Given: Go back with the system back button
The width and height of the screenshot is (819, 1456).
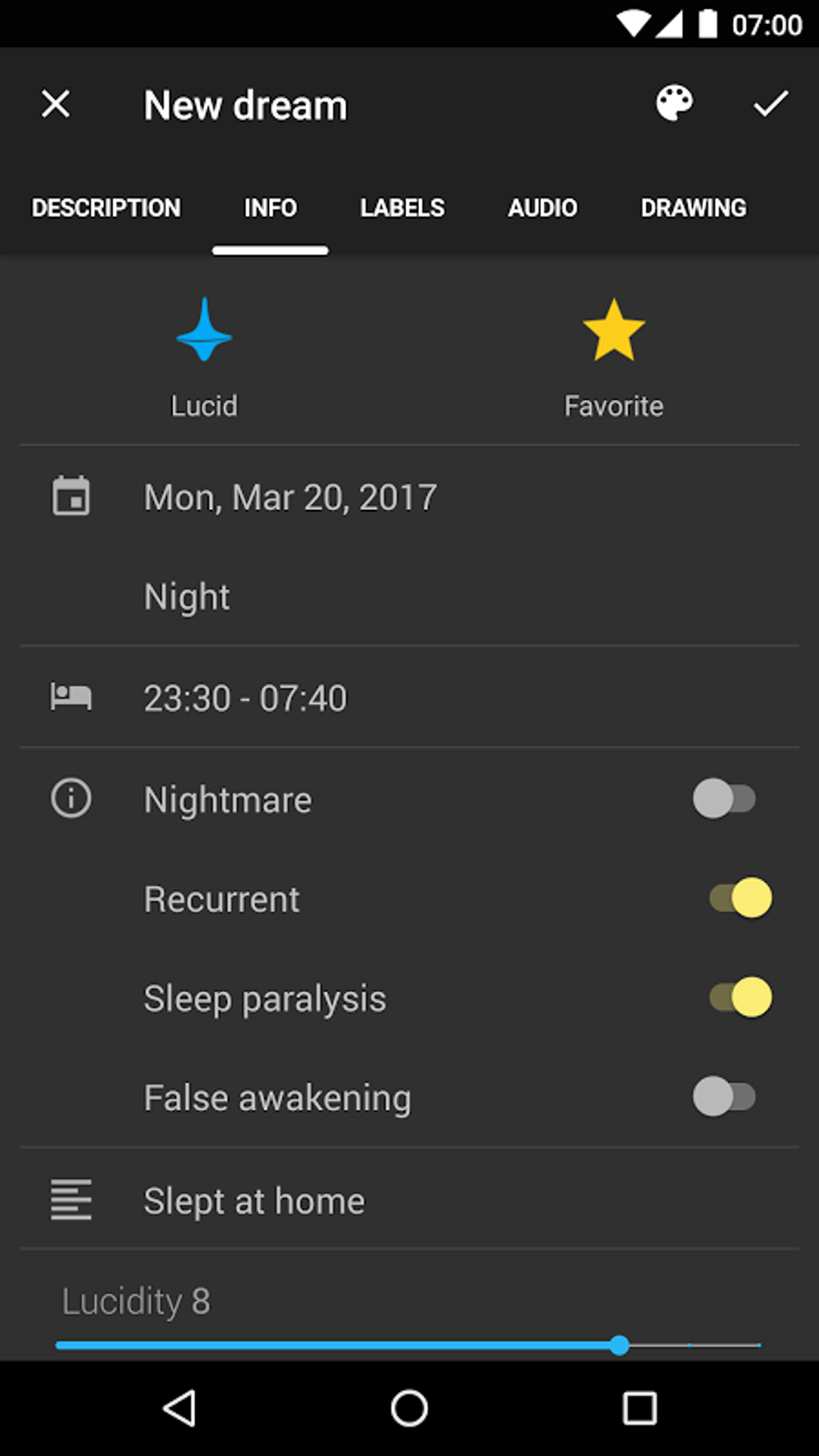Looking at the screenshot, I should pyautogui.click(x=180, y=1408).
